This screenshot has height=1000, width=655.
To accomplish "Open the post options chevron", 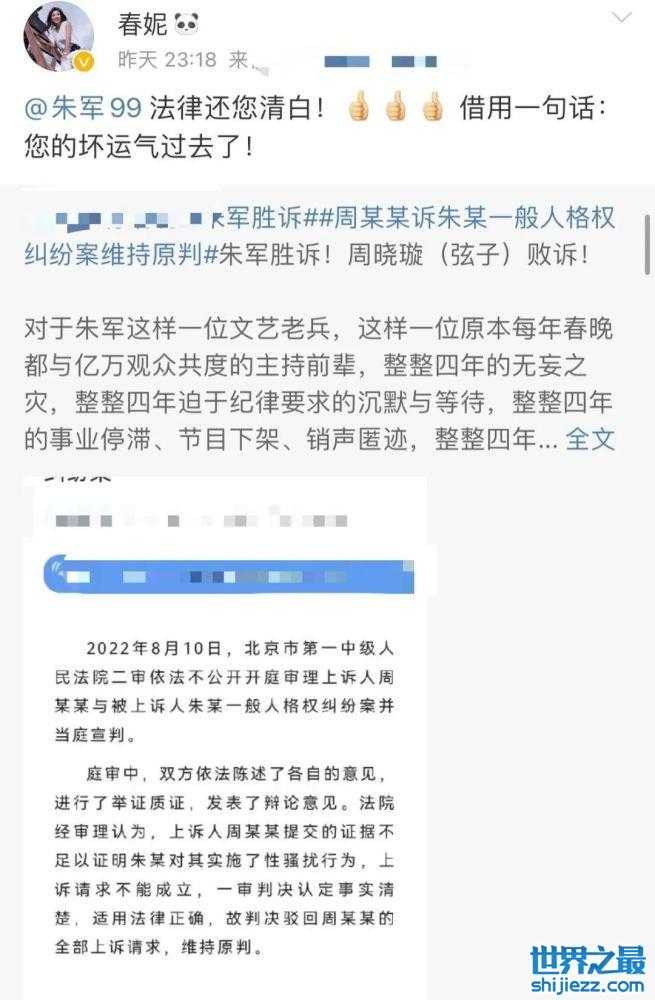I will pos(621,20).
